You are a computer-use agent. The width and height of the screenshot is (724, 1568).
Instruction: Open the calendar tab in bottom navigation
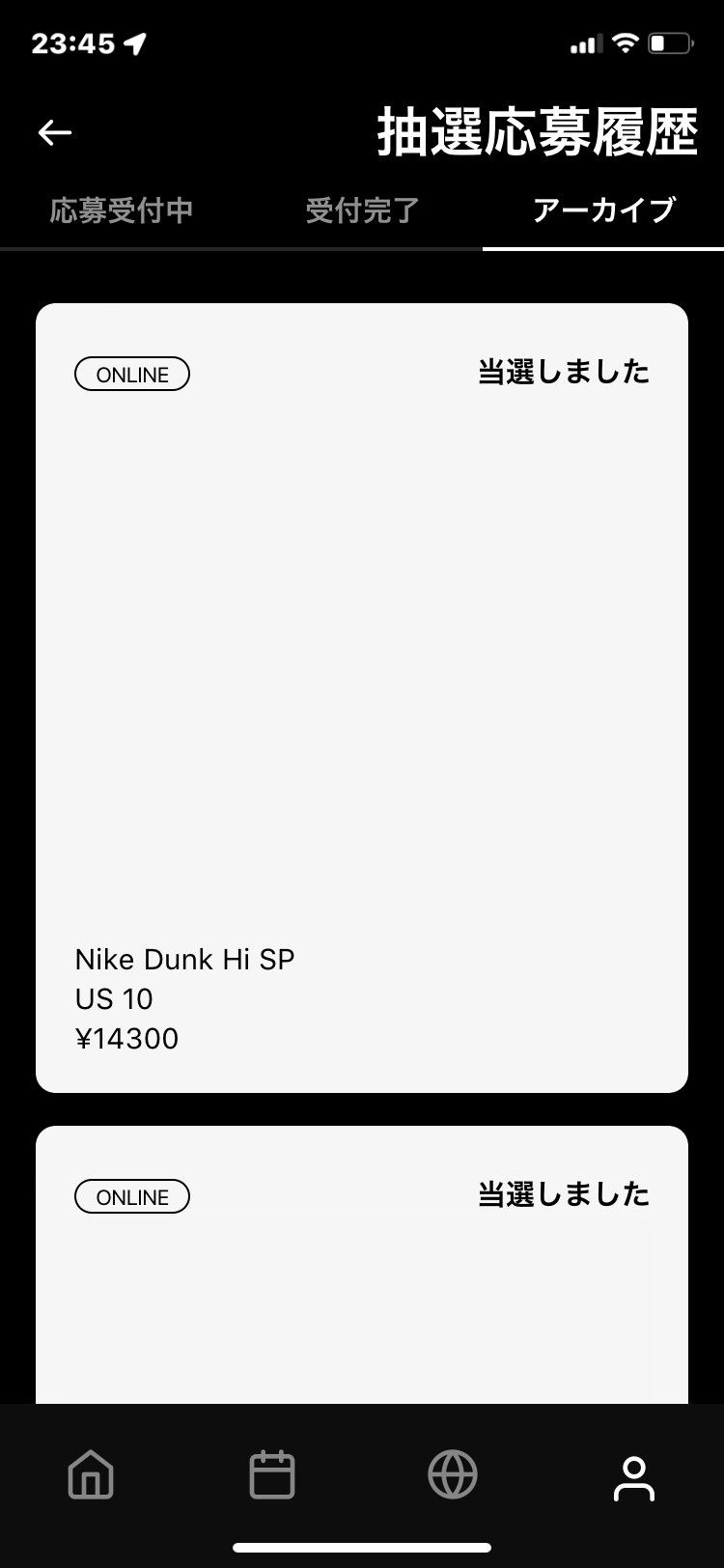click(x=271, y=1475)
